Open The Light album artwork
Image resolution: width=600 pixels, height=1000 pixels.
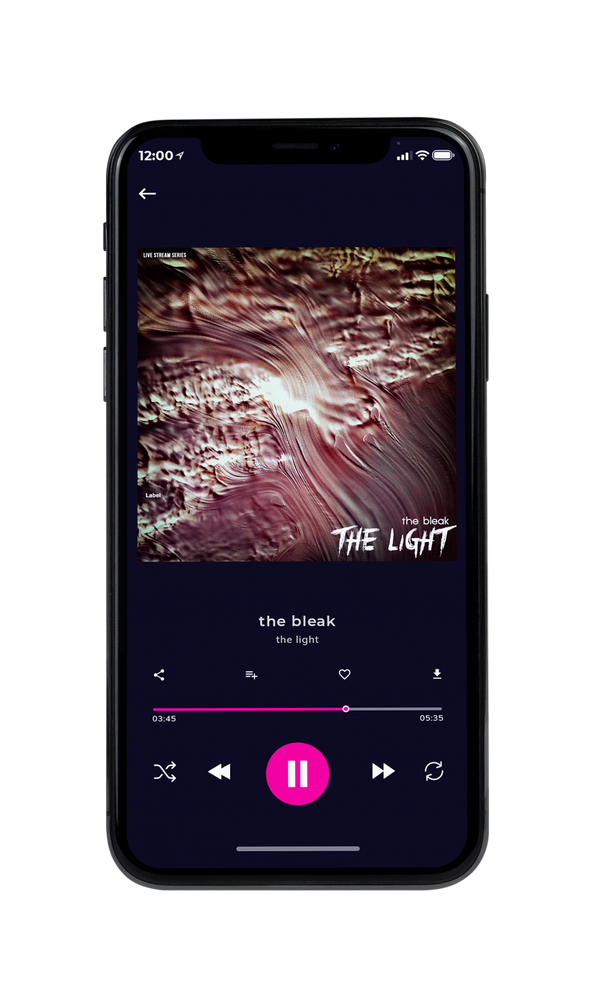click(x=296, y=404)
